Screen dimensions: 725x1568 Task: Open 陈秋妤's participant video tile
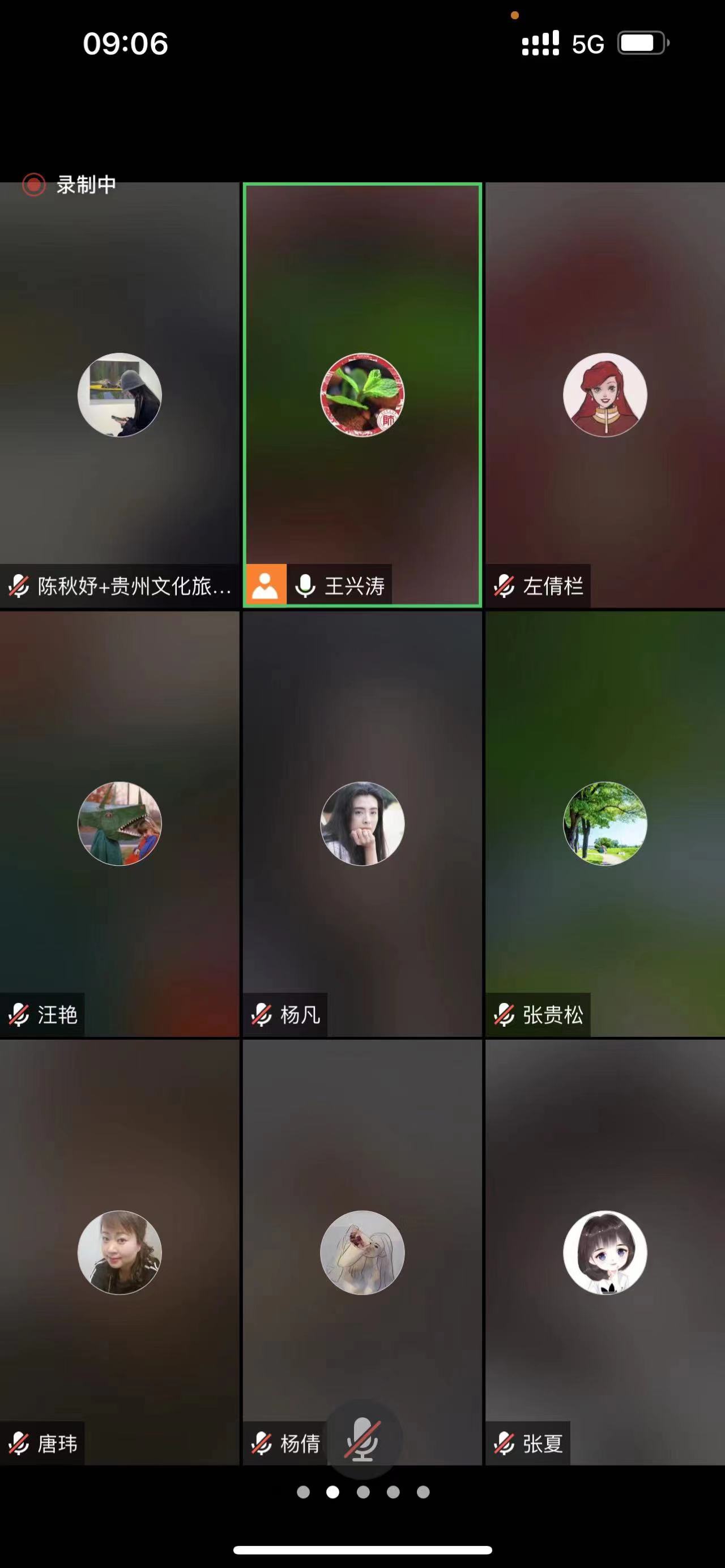point(120,395)
